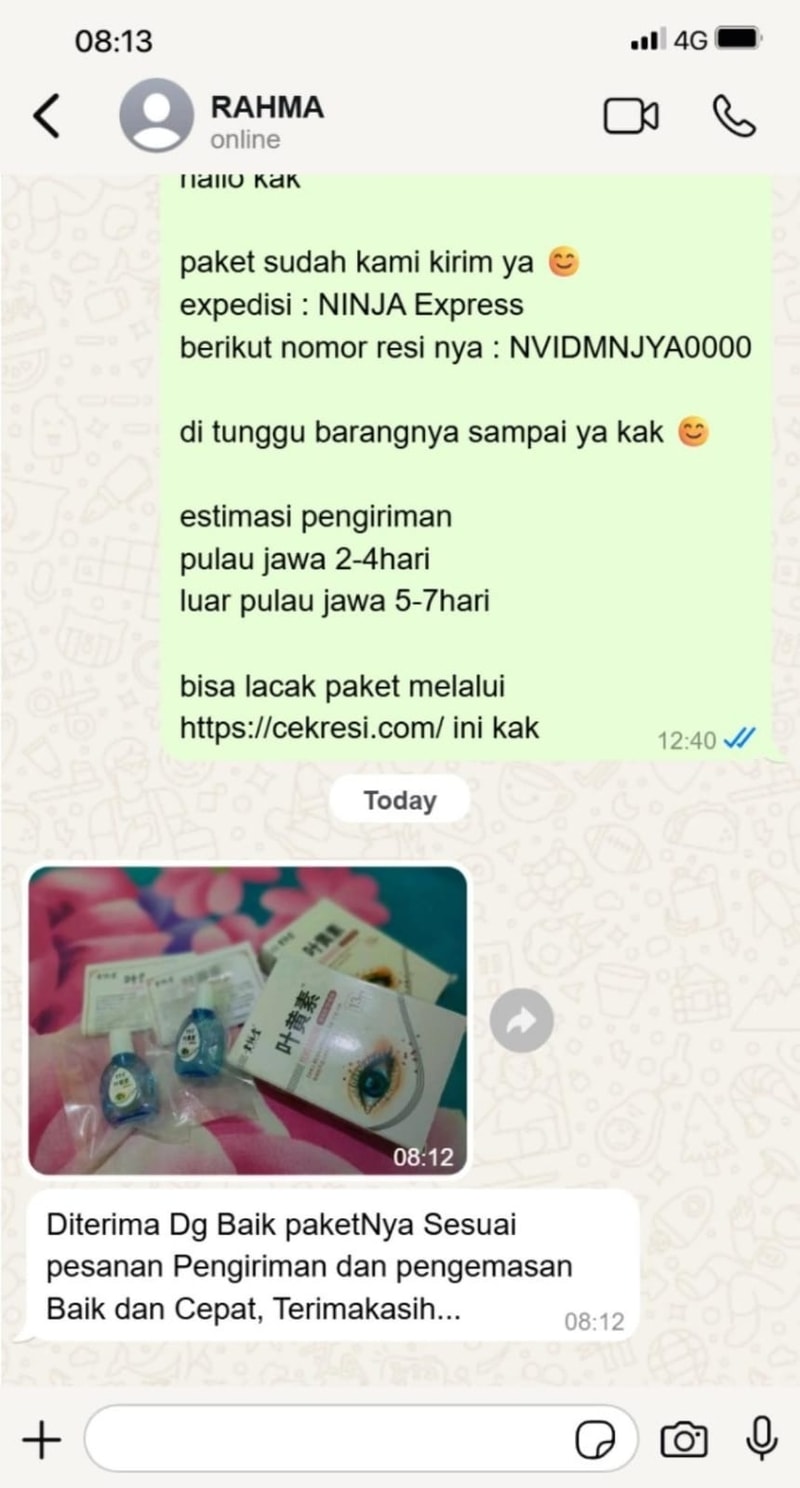Image resolution: width=800 pixels, height=1488 pixels.
Task: Record a voice message with the microphone
Action: click(x=762, y=1438)
